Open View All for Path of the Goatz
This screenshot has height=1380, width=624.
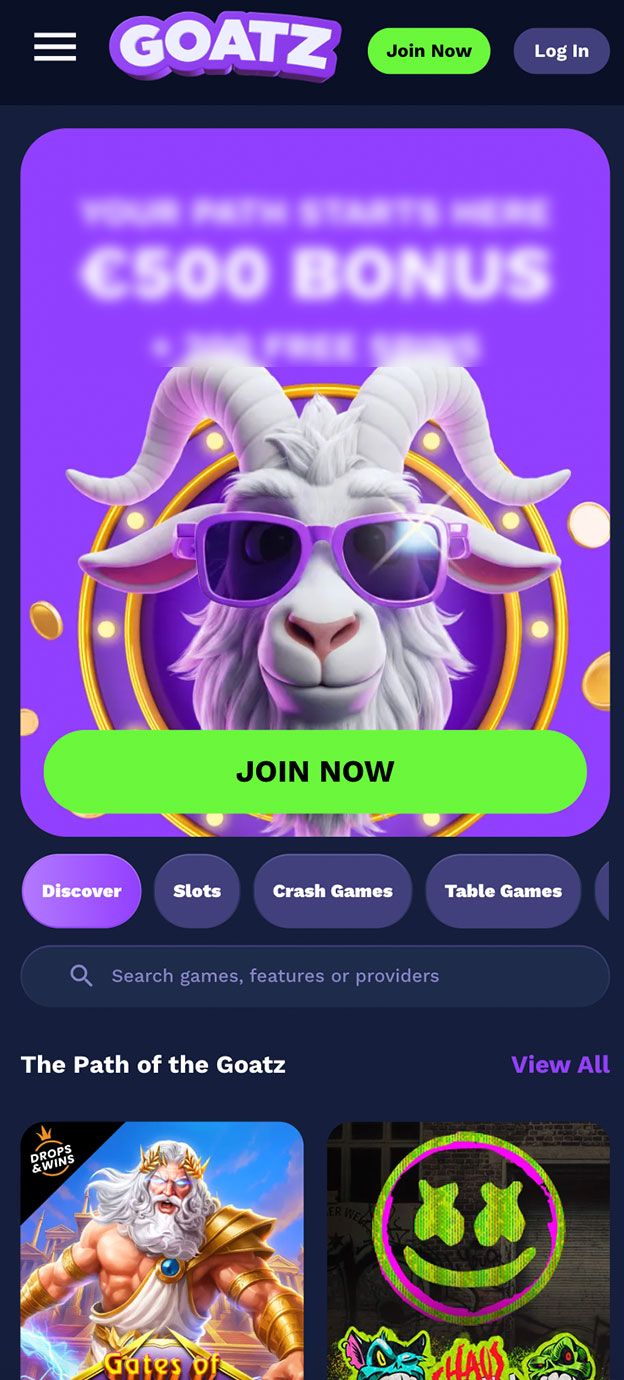[560, 1064]
